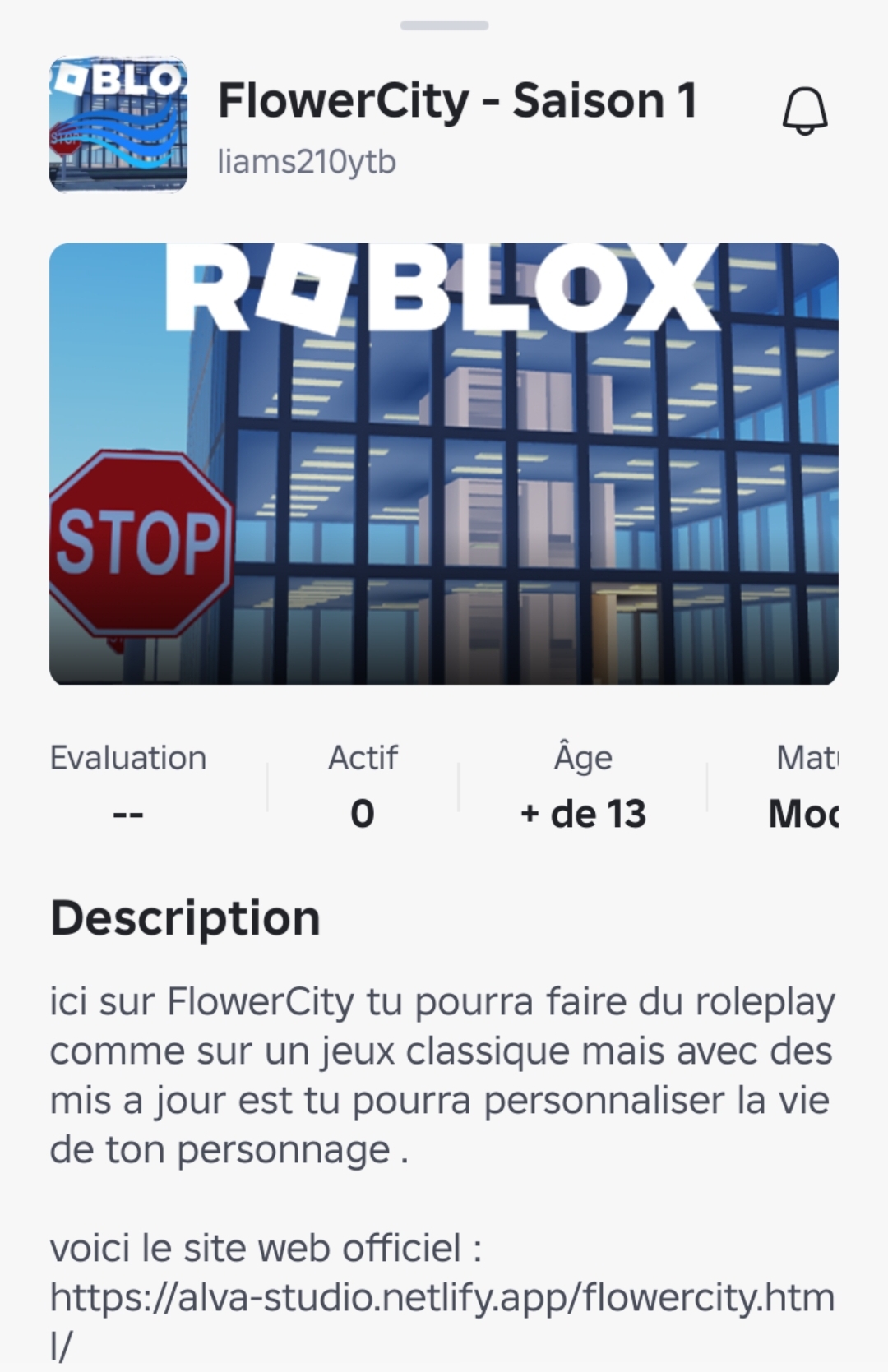Open the FlowerCity game thumbnail image
The width and height of the screenshot is (888, 1372).
[x=443, y=463]
